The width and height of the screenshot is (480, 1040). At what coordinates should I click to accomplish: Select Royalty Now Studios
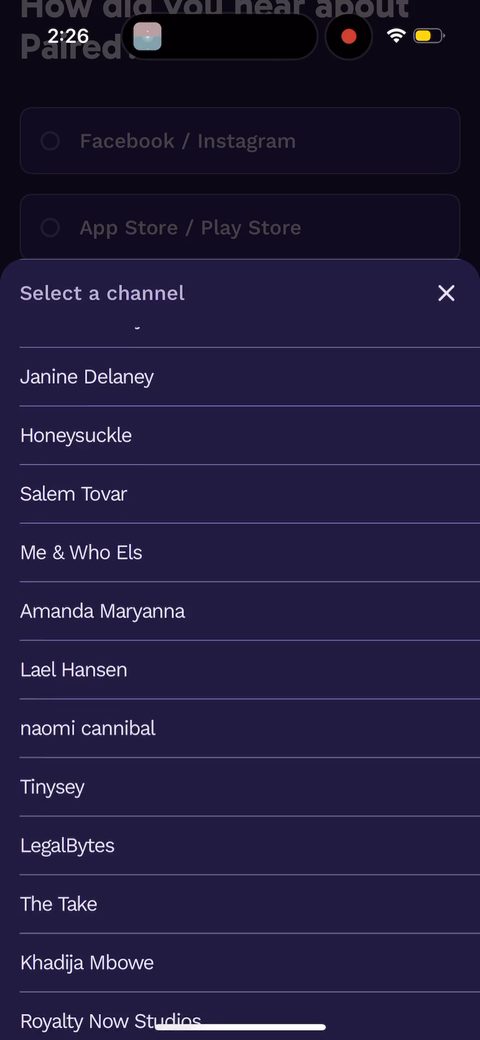coord(250,1017)
